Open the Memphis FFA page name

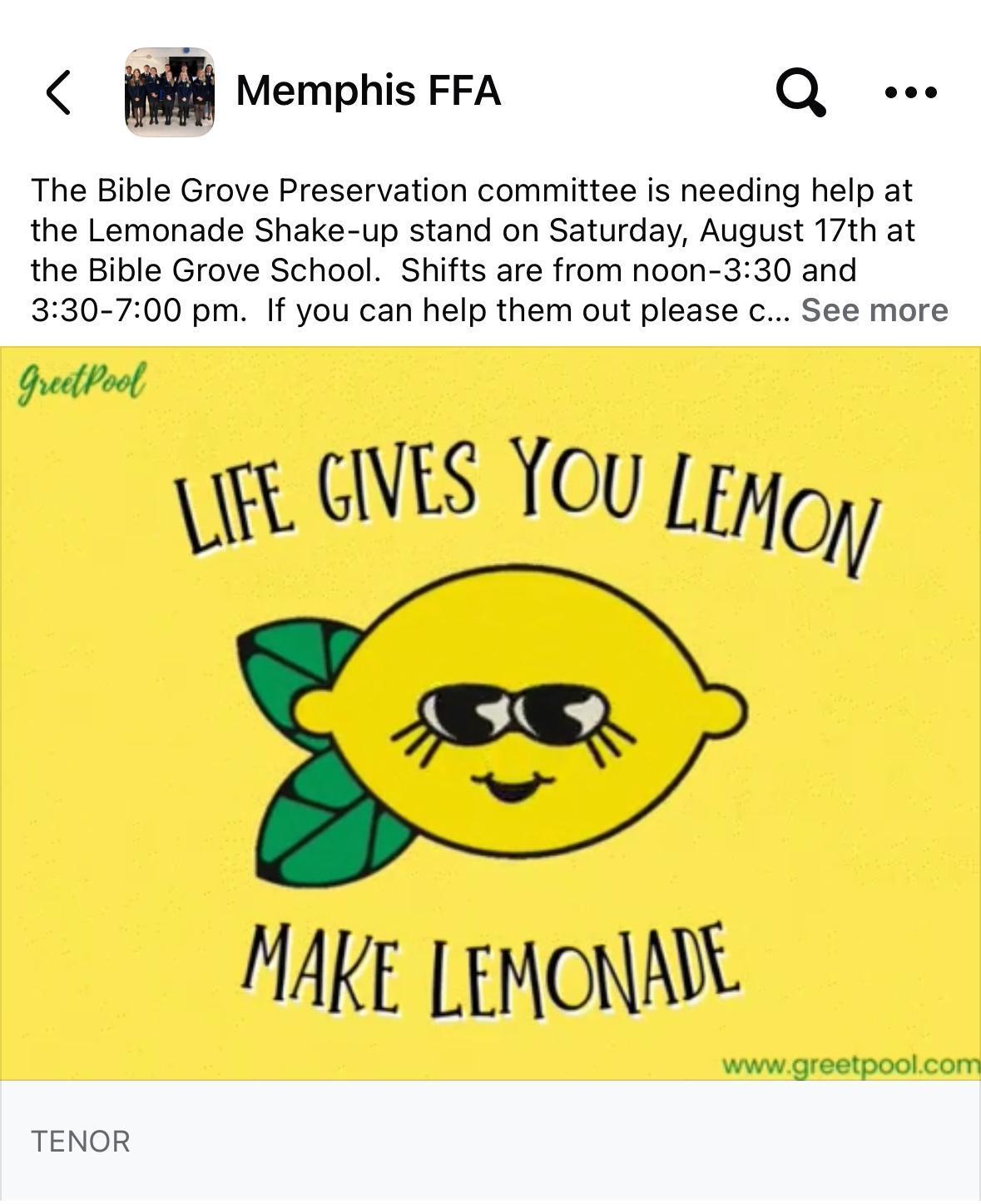coord(369,91)
